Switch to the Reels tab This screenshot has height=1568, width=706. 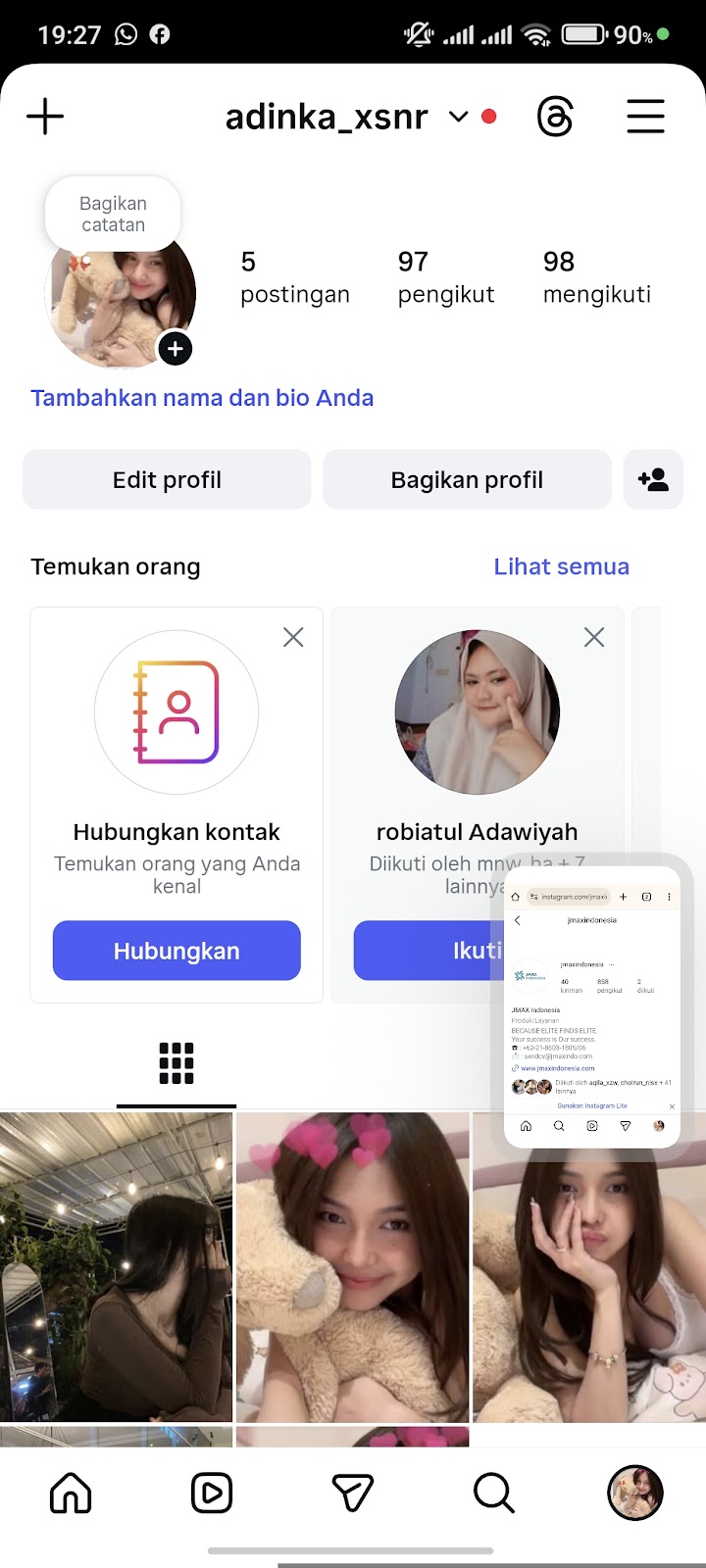click(212, 1494)
